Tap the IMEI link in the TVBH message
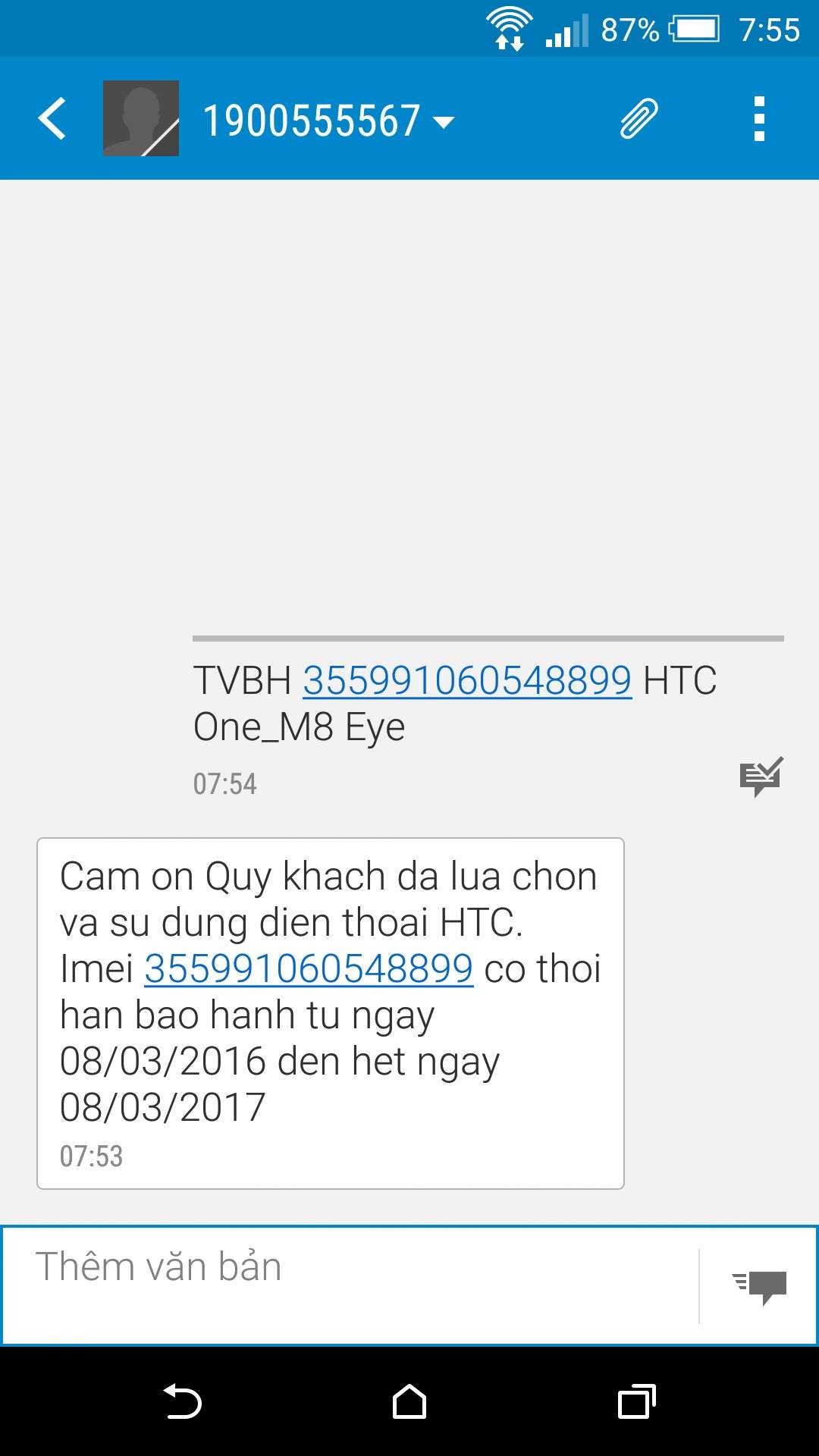This screenshot has height=1456, width=819. [467, 680]
